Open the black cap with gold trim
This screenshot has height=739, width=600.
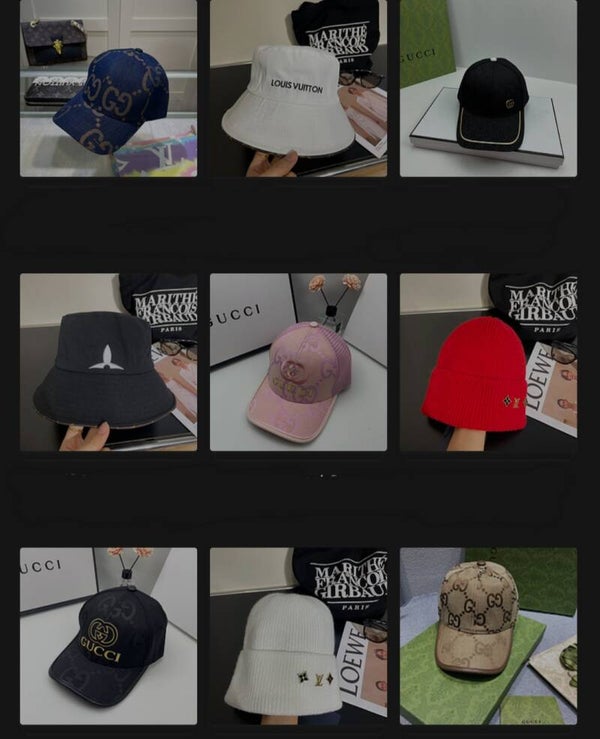[488, 88]
